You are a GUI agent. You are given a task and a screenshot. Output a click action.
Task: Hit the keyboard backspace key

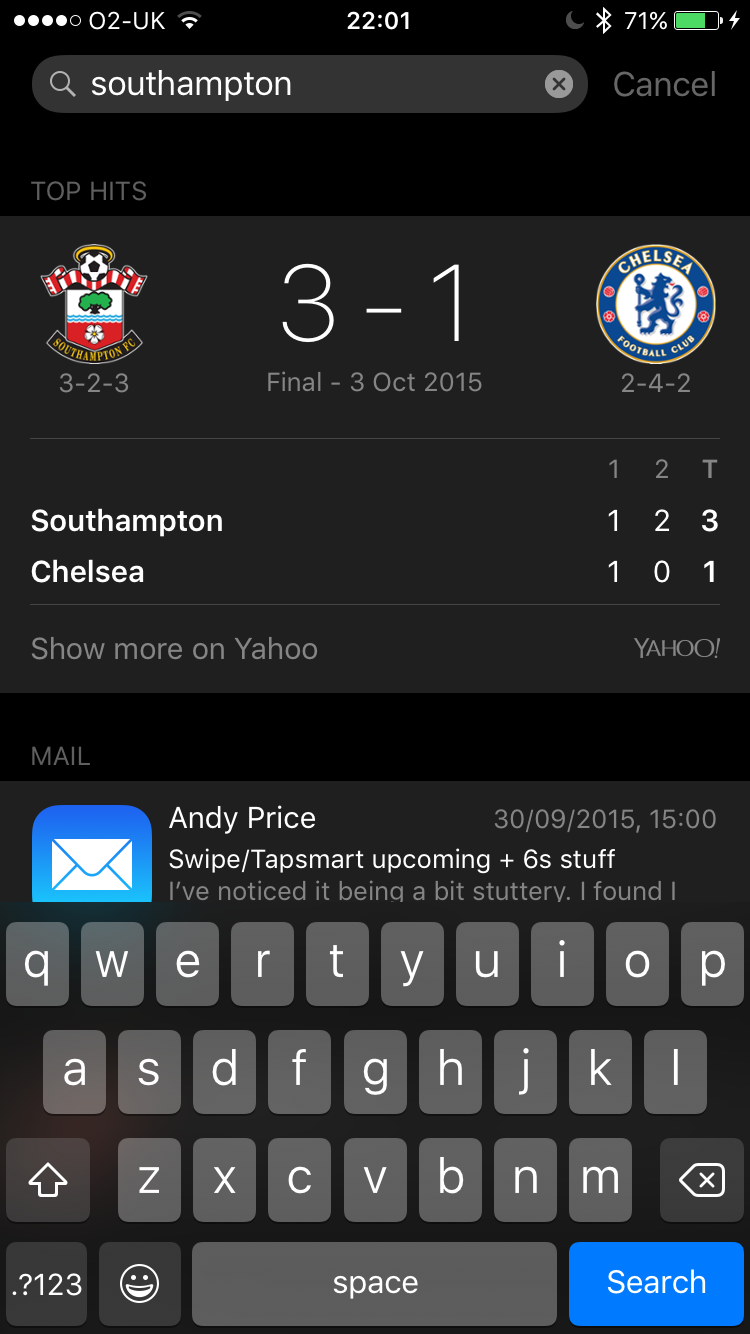pyautogui.click(x=701, y=1181)
